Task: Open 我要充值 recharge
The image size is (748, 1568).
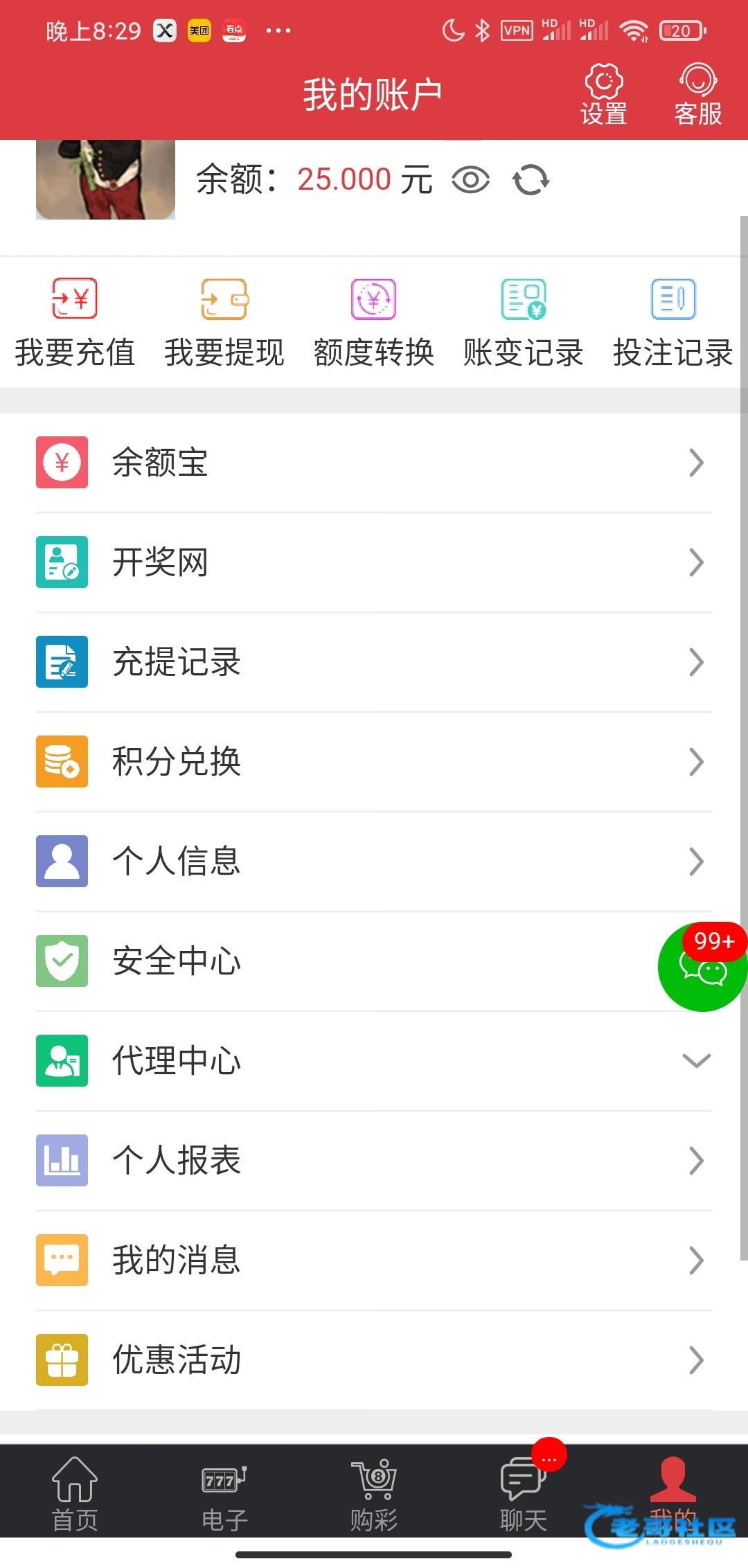Action: (75, 322)
